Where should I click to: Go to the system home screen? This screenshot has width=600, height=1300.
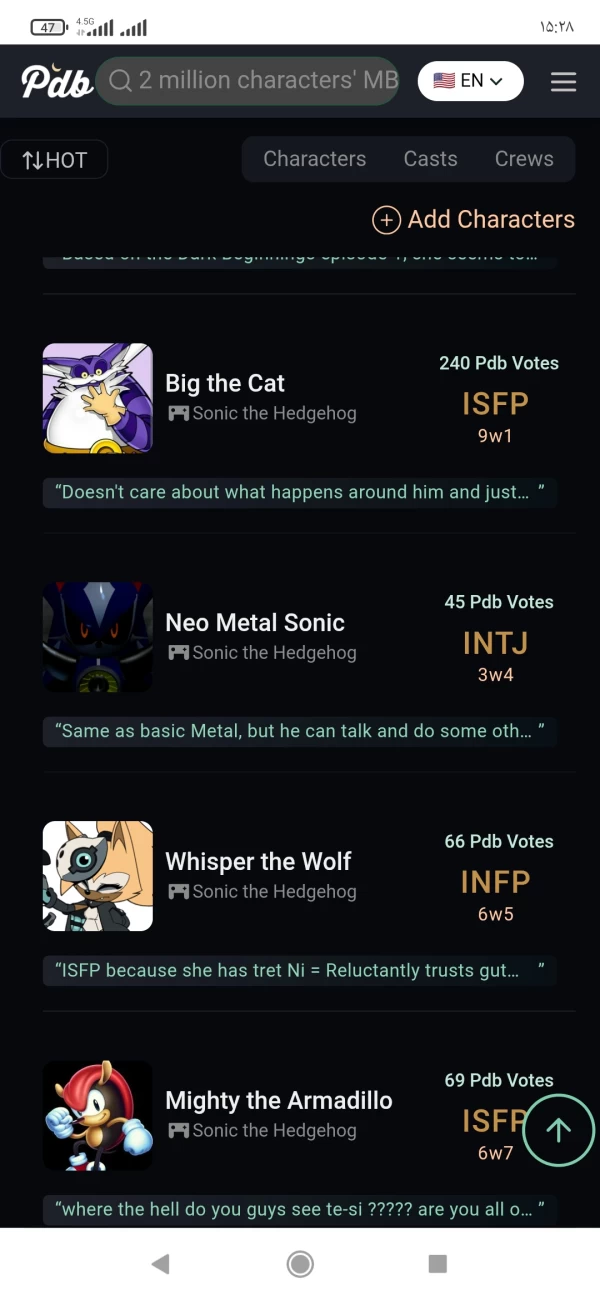coord(300,1264)
